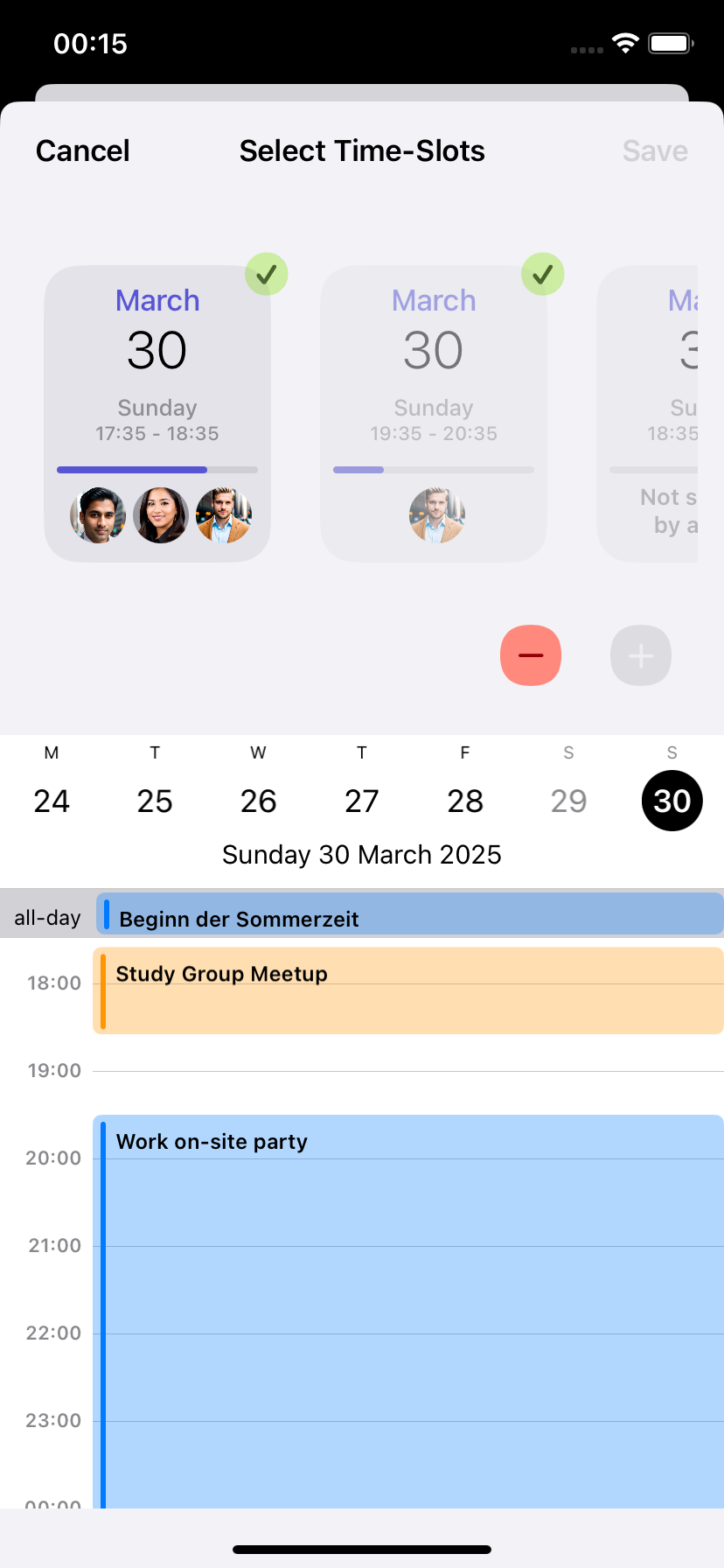Cancel the time-slot selection
724x1568 pixels.
click(x=82, y=150)
